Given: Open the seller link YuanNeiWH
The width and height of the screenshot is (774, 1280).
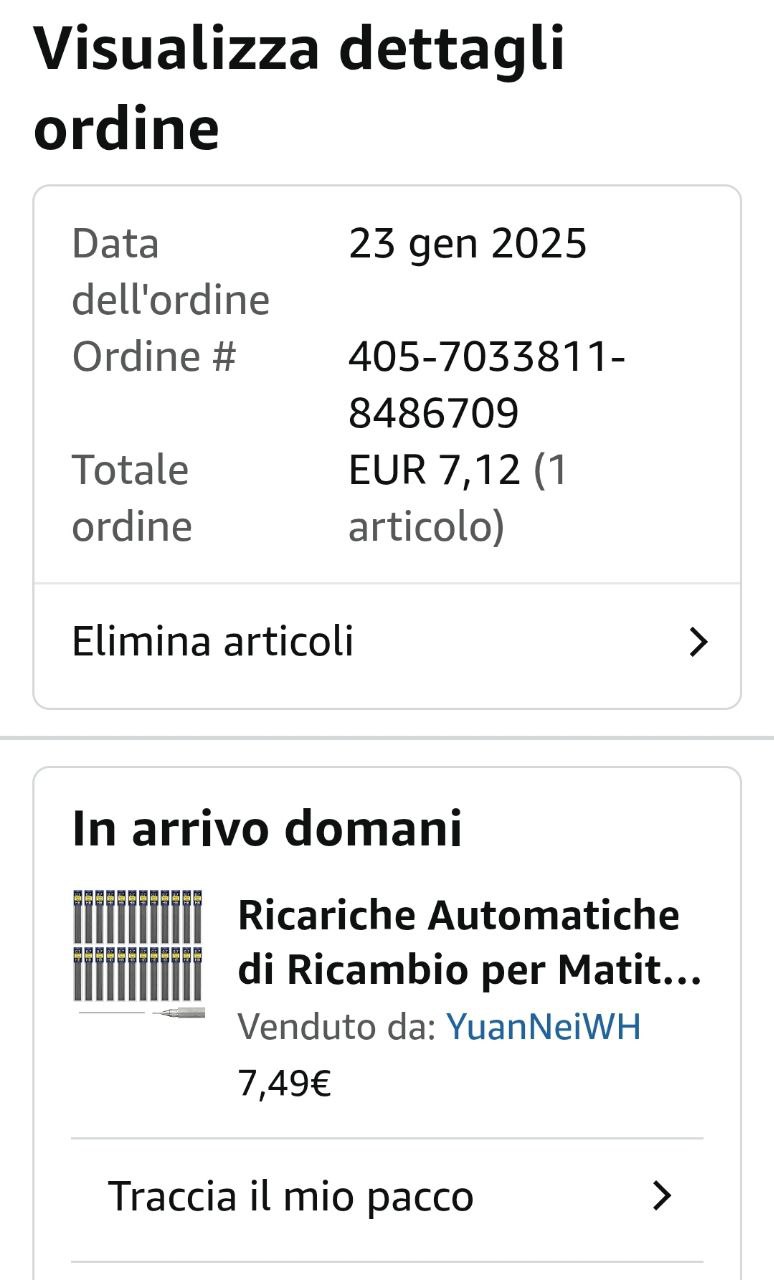Looking at the screenshot, I should (542, 1027).
